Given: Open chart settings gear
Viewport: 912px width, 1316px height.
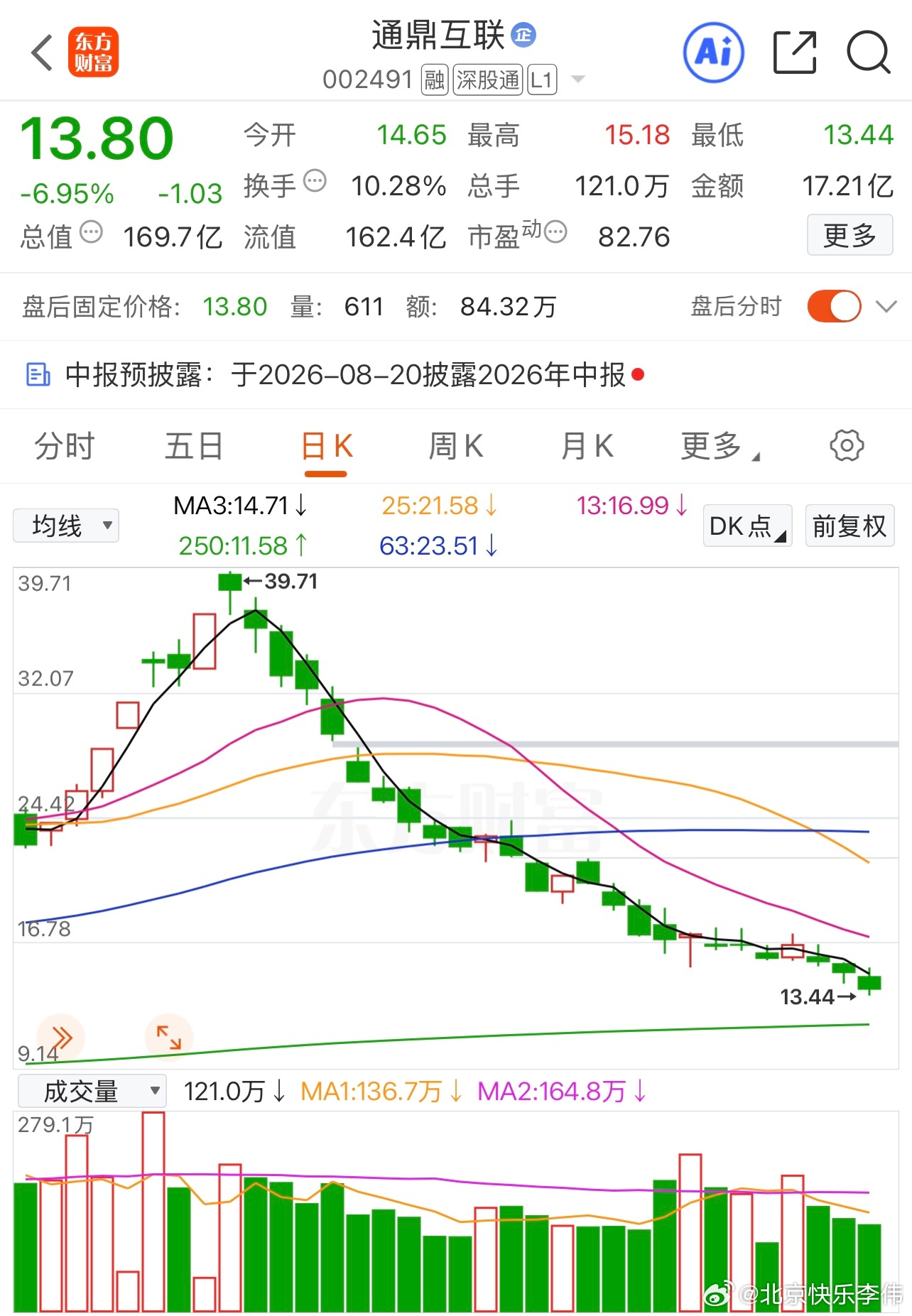Looking at the screenshot, I should tap(847, 446).
